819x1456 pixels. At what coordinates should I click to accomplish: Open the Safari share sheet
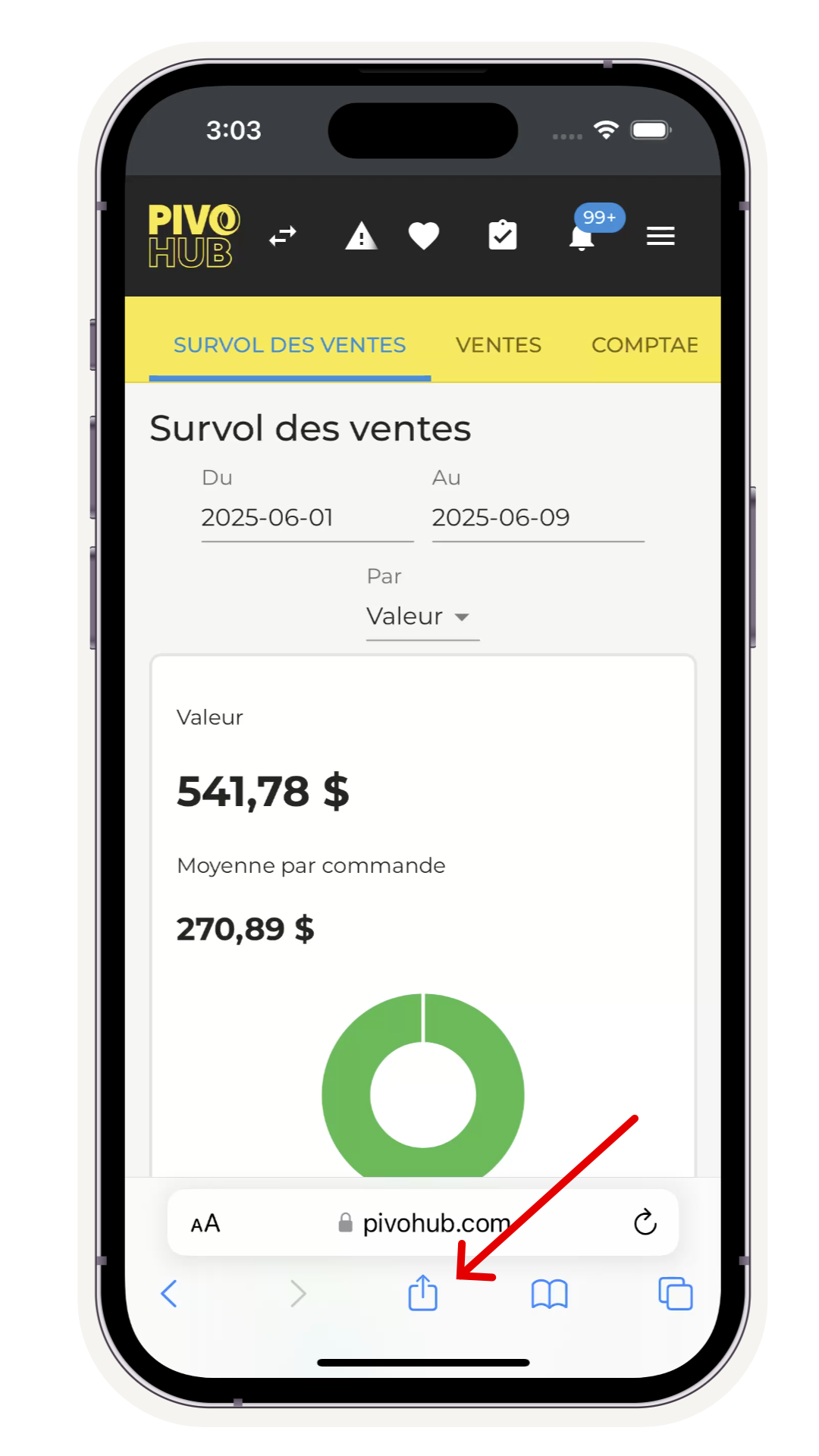[423, 1293]
